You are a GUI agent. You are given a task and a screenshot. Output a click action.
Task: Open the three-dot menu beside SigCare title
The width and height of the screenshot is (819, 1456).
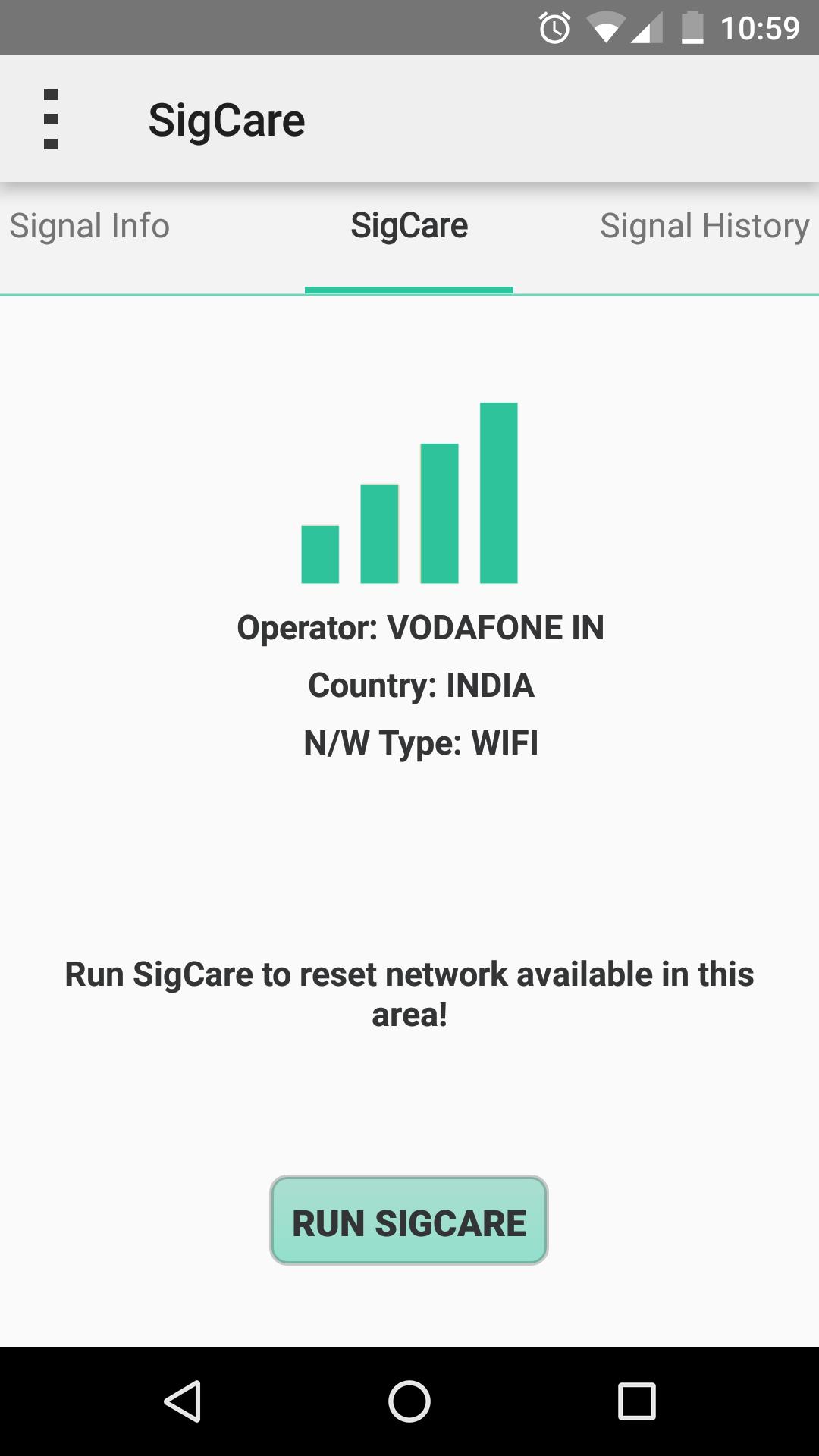[51, 119]
